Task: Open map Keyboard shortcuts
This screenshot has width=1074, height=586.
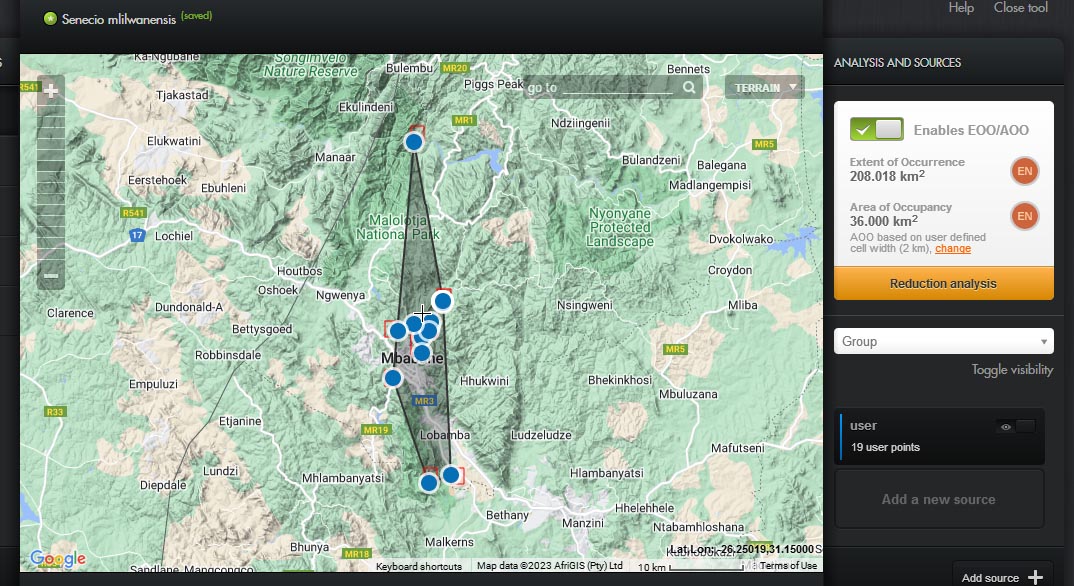Action: coord(419,566)
